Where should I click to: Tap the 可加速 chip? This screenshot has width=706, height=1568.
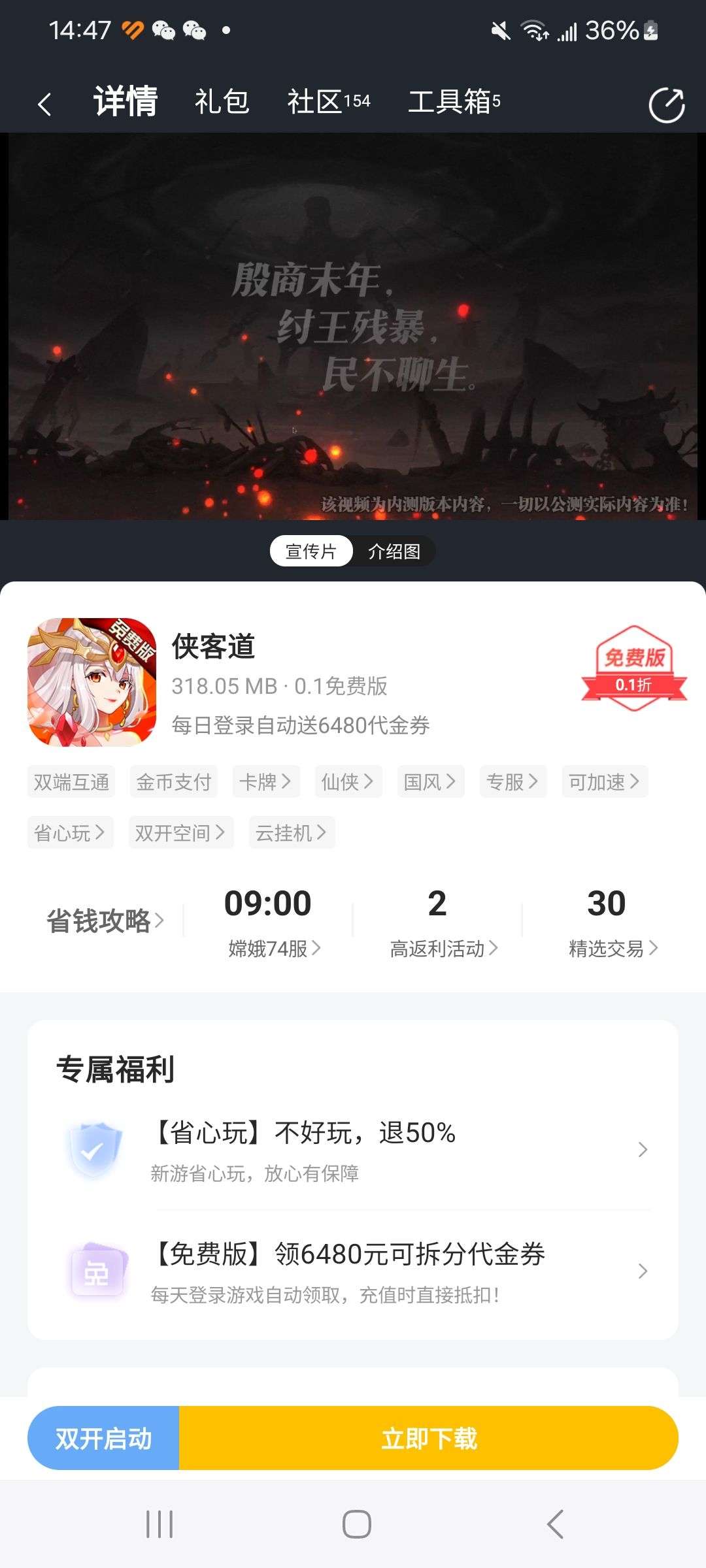pyautogui.click(x=605, y=781)
